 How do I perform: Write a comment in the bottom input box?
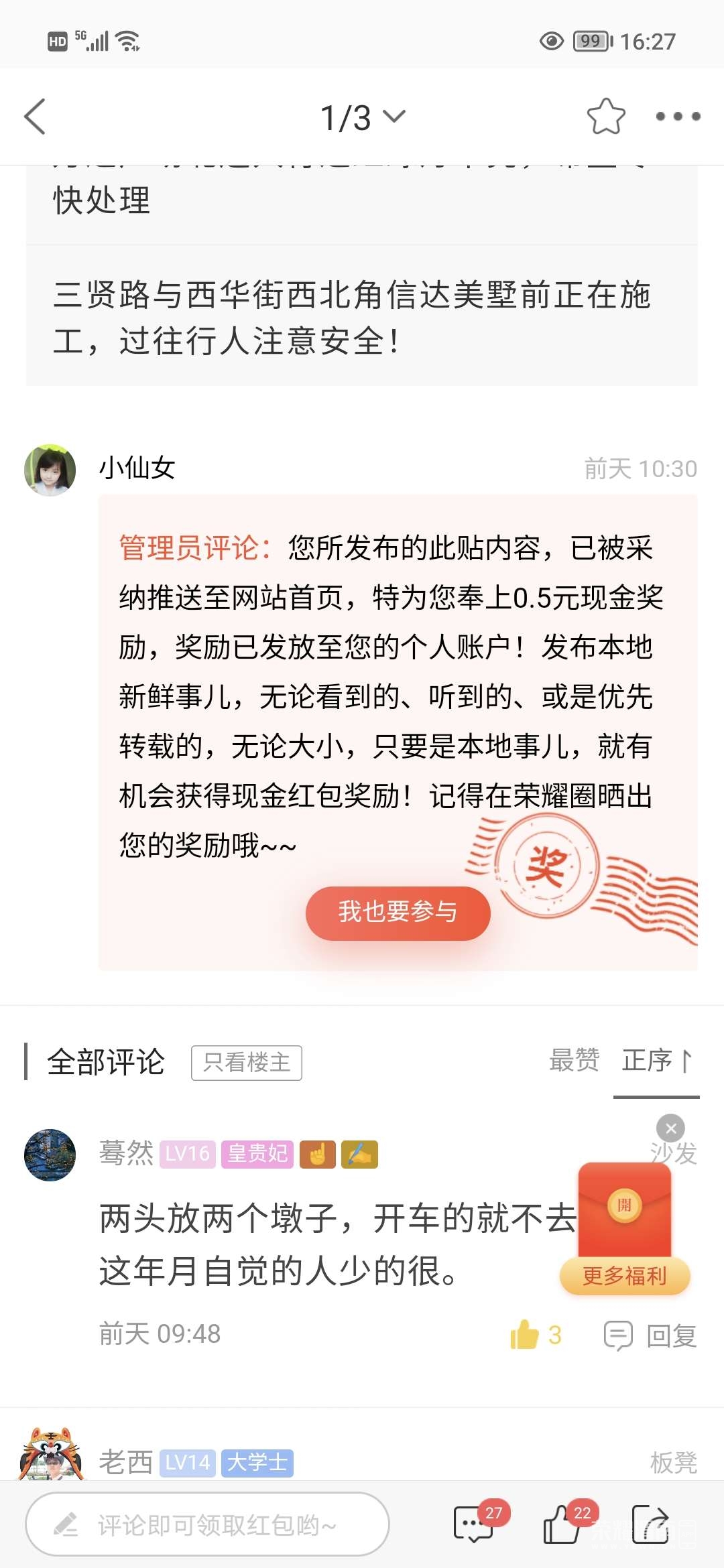(x=208, y=1525)
